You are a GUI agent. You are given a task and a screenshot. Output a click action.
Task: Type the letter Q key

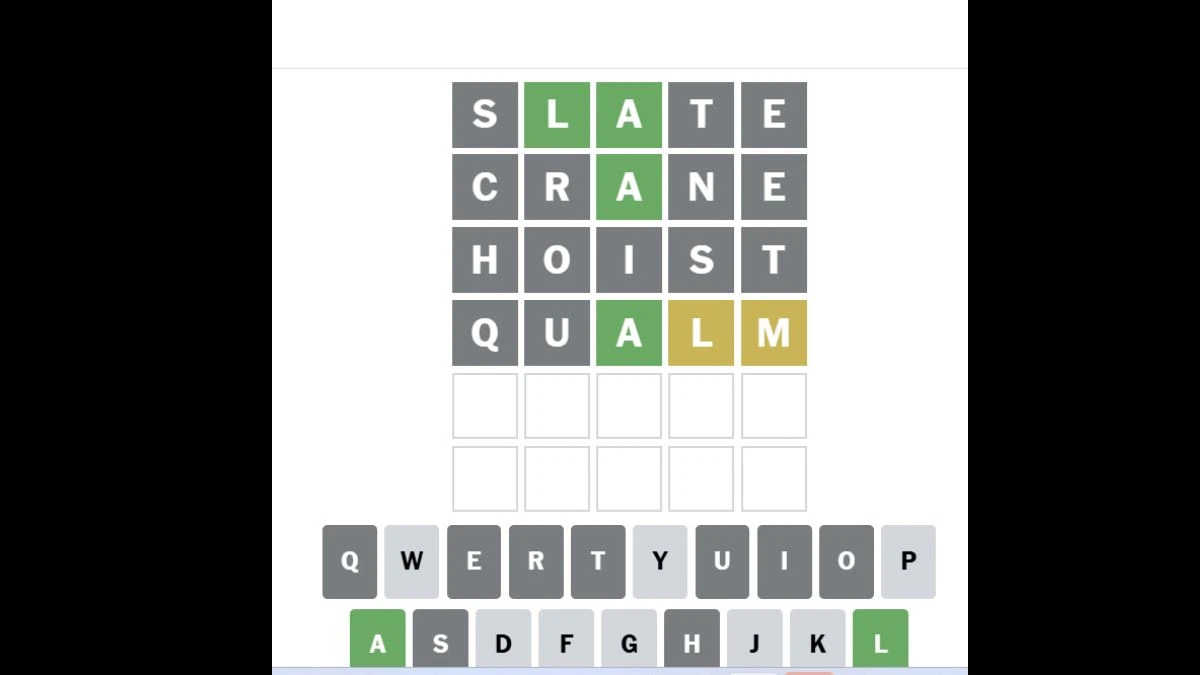(349, 561)
